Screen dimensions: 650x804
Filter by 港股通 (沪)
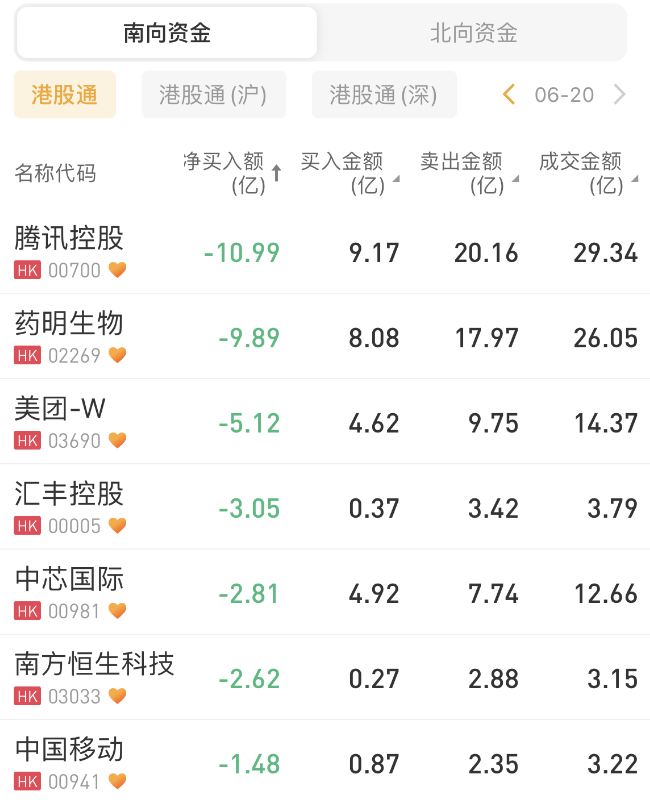point(213,95)
